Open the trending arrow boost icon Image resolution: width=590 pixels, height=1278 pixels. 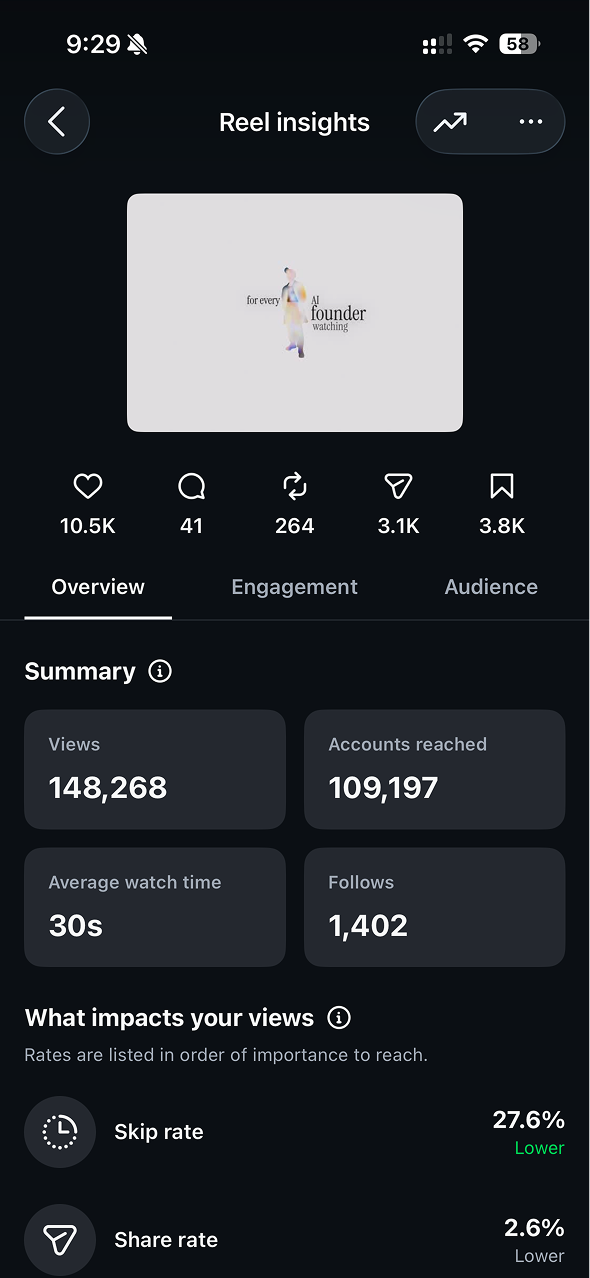[x=450, y=122]
